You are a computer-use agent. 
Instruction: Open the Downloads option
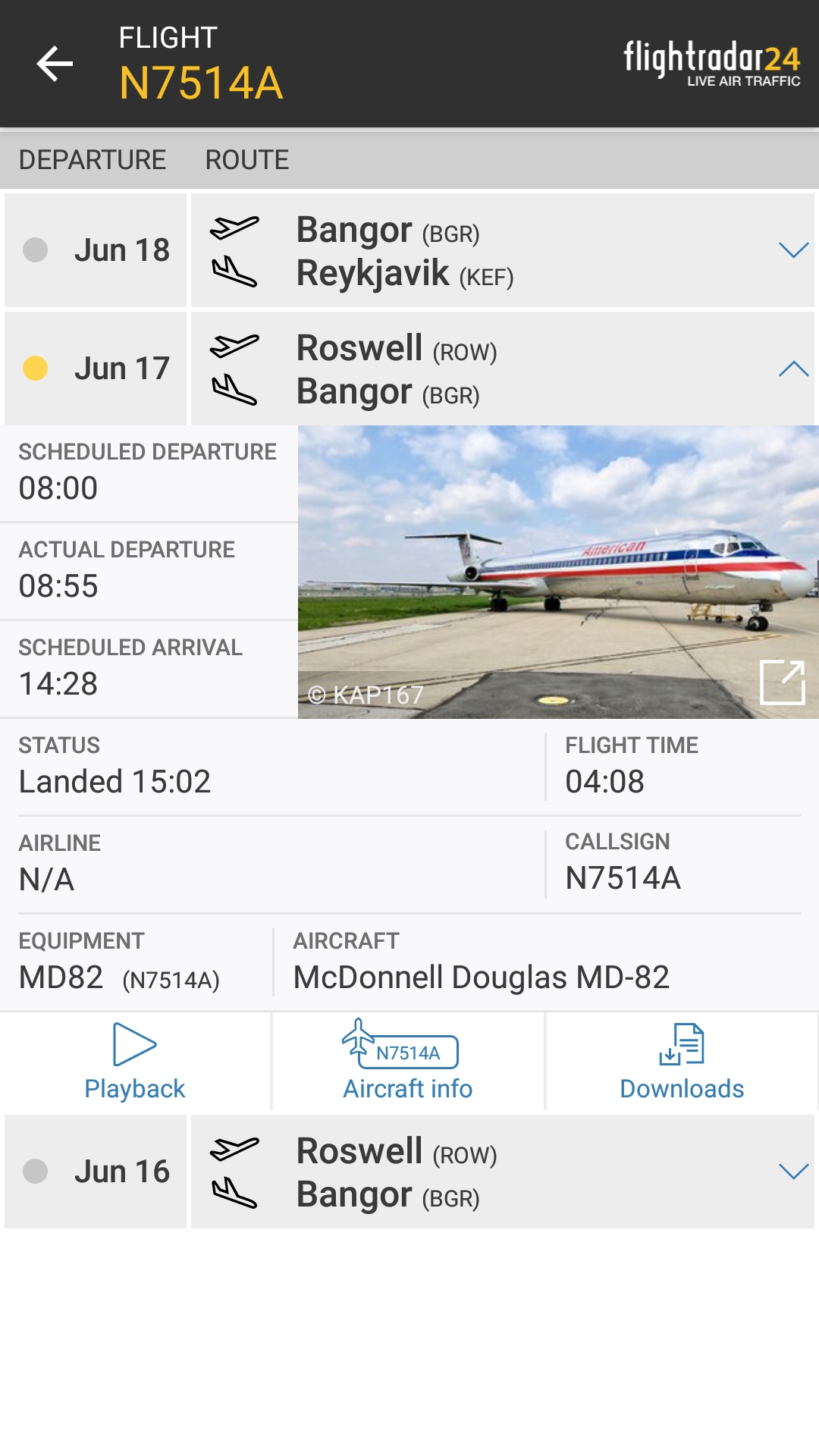coord(682,1062)
